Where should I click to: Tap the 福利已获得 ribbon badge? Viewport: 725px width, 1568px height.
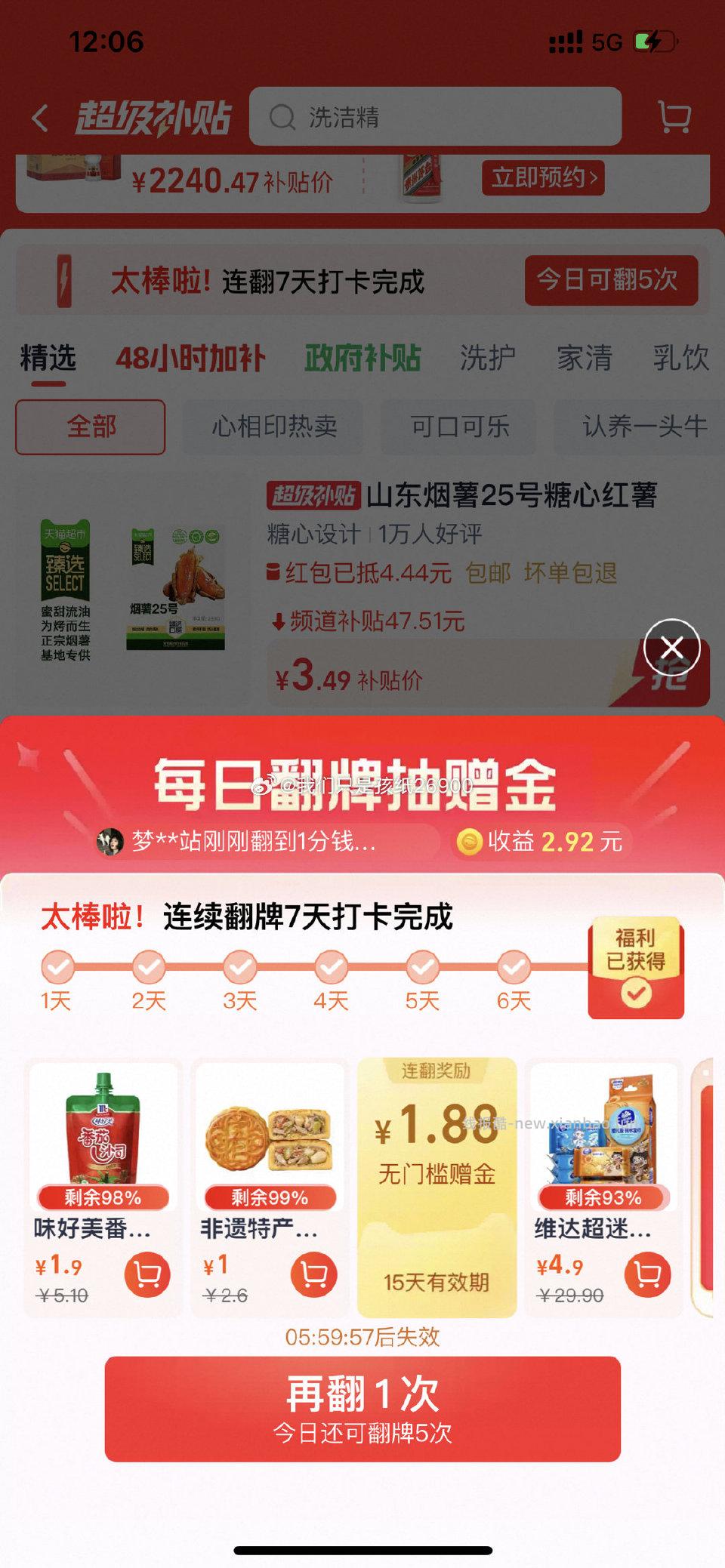(x=635, y=965)
